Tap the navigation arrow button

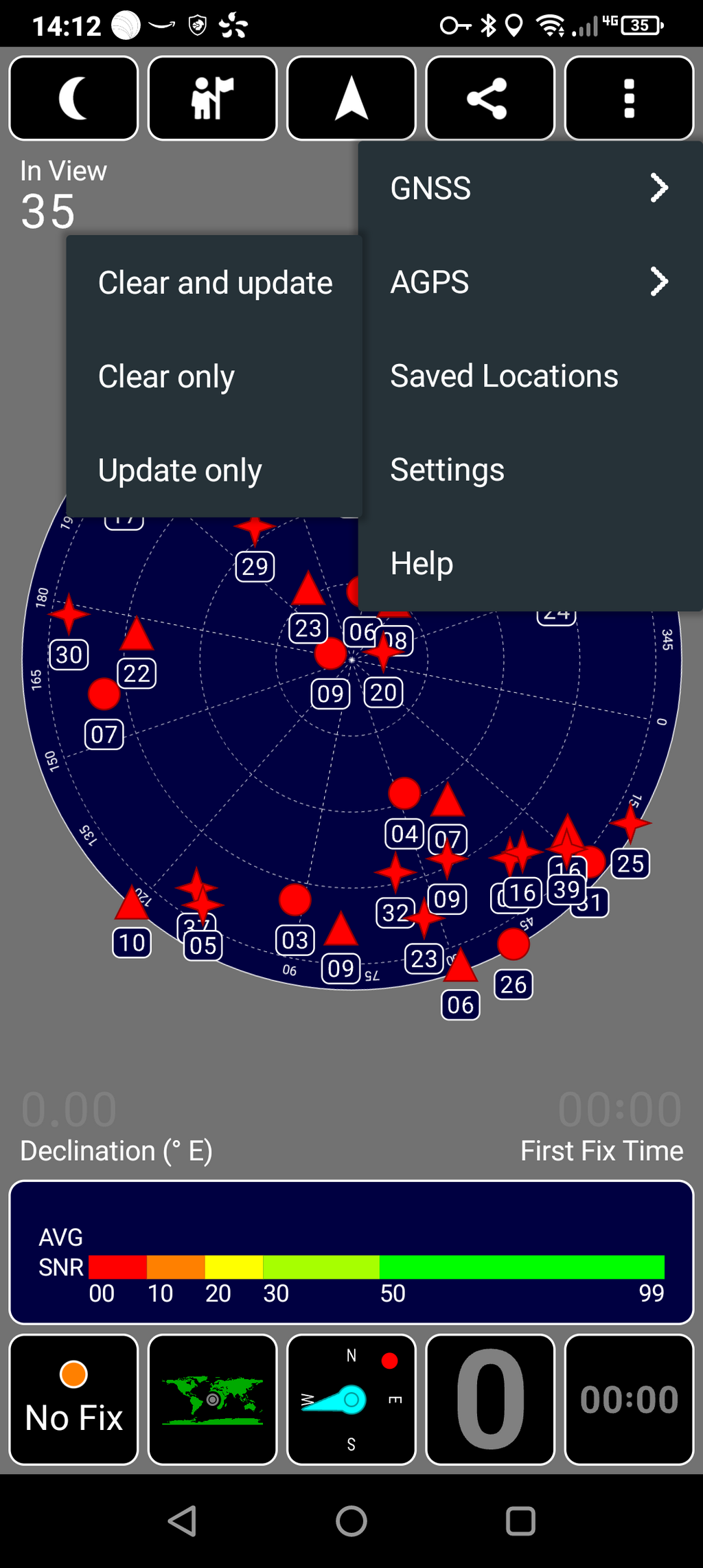pos(351,98)
